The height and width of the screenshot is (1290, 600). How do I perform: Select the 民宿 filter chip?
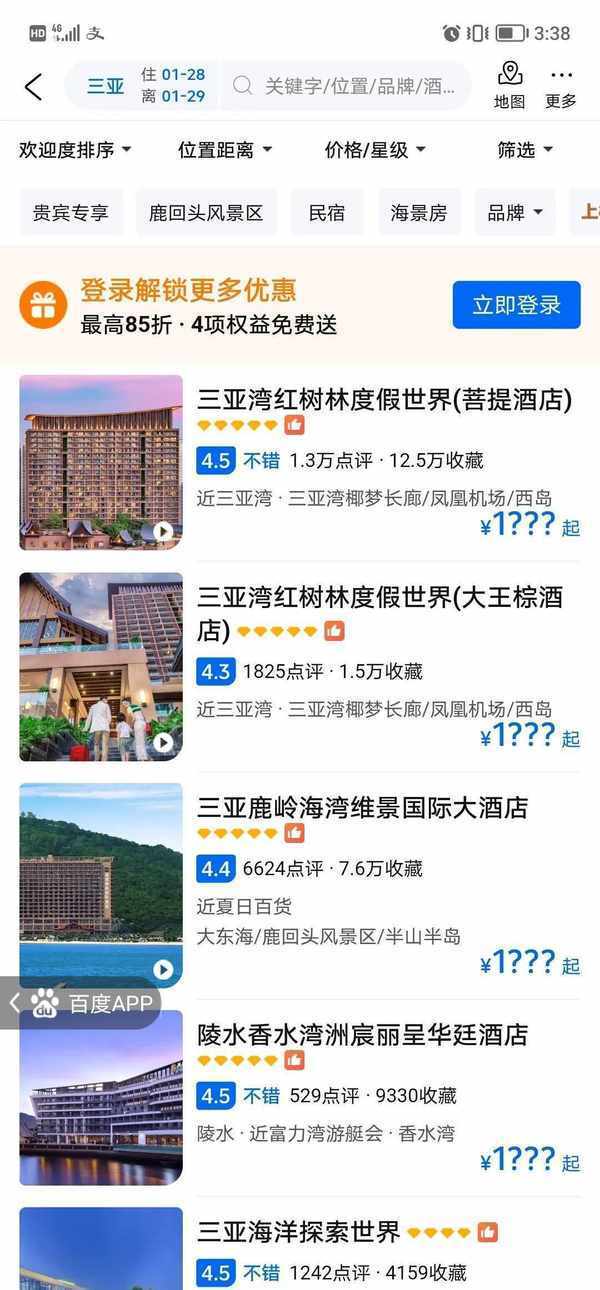(327, 212)
